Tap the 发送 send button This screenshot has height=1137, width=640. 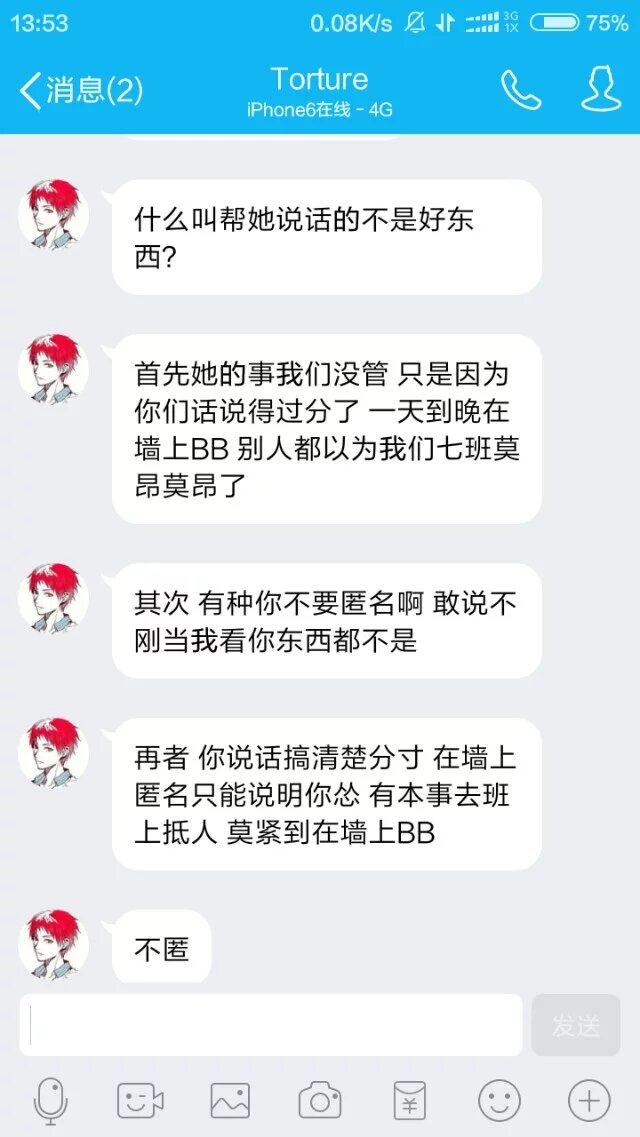[x=576, y=1025]
